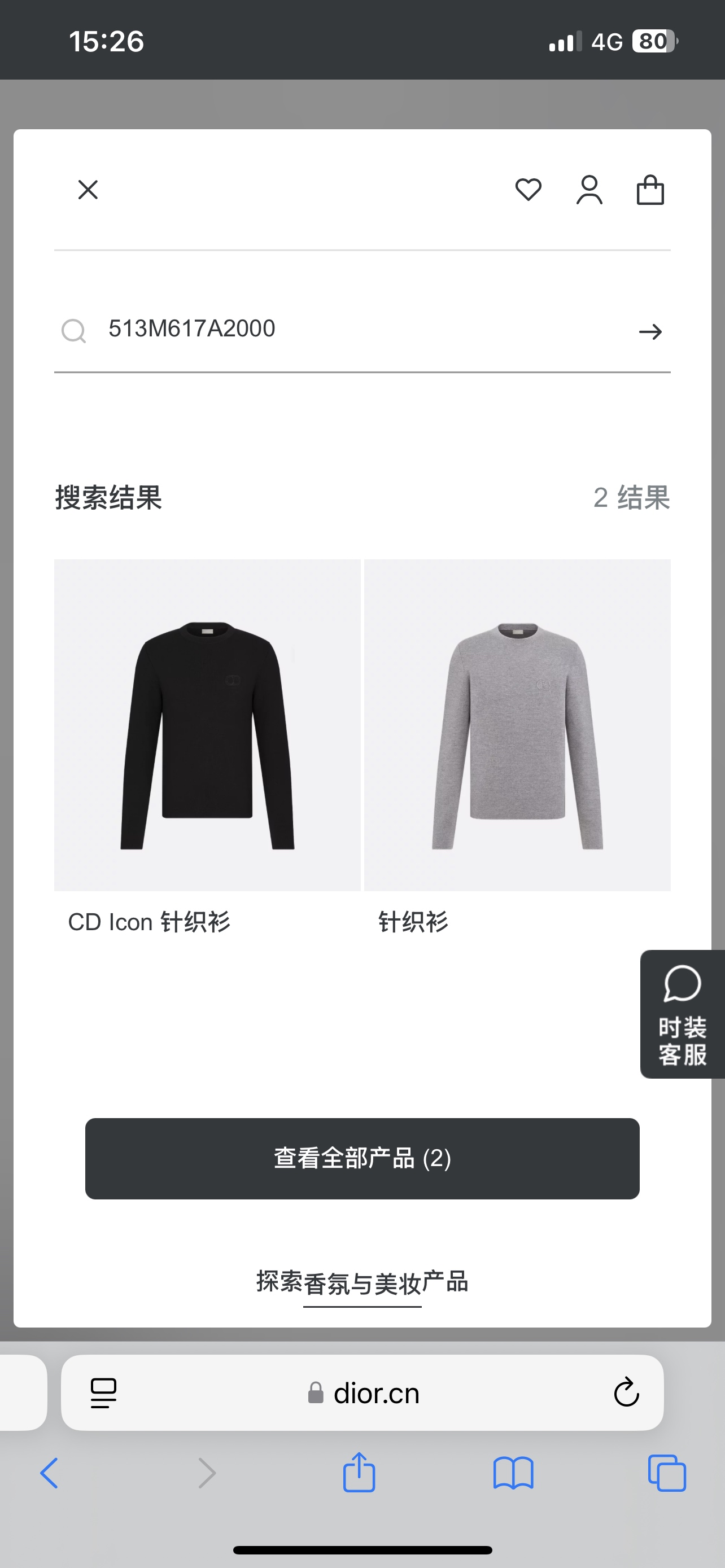Viewport: 725px width, 1568px height.
Task: Open the black CD Icon 针织衫 product
Action: point(207,724)
